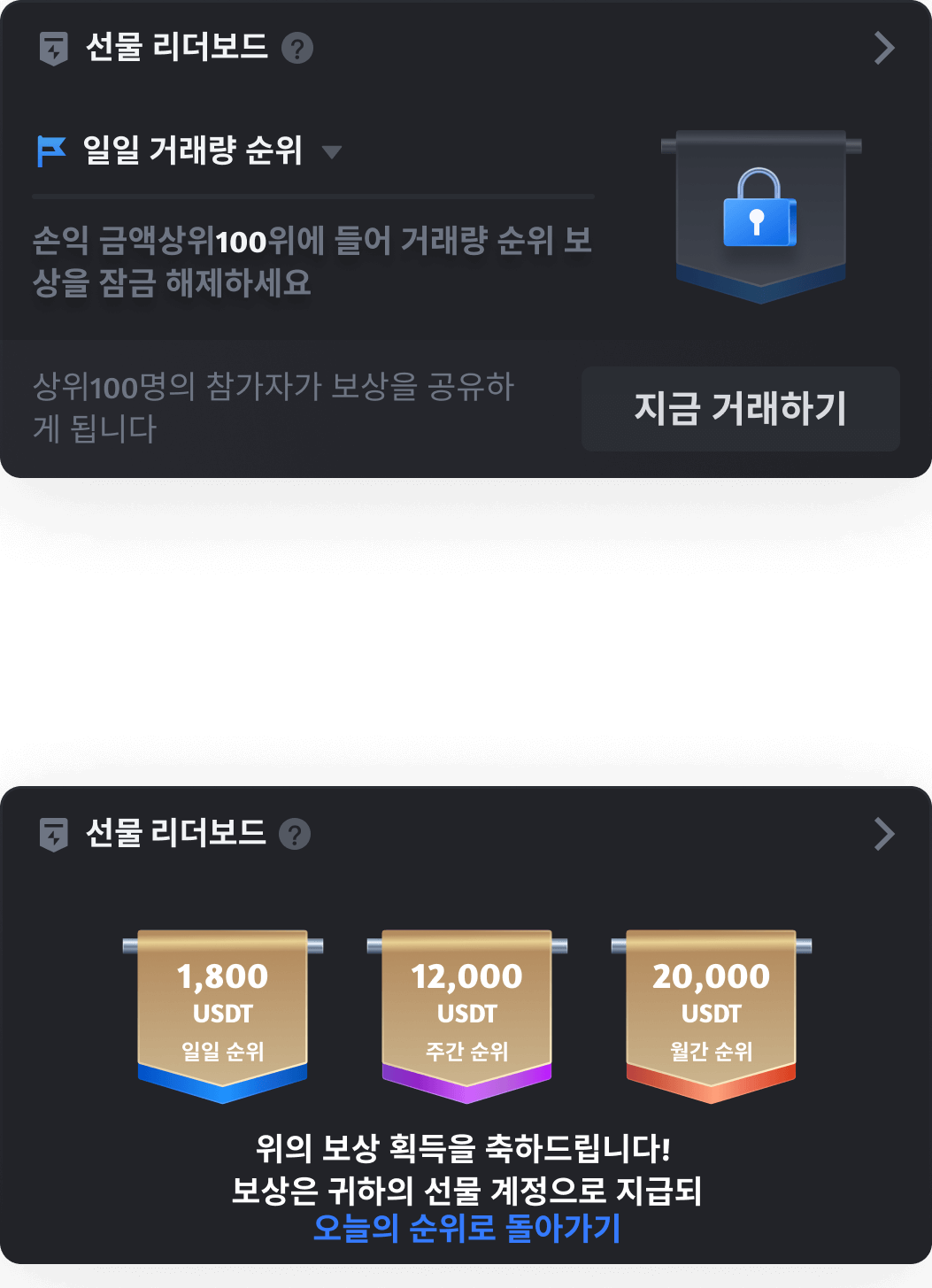Open leaderboard help in the locked-reward card
Screen dimensions: 932x1288
297,48
